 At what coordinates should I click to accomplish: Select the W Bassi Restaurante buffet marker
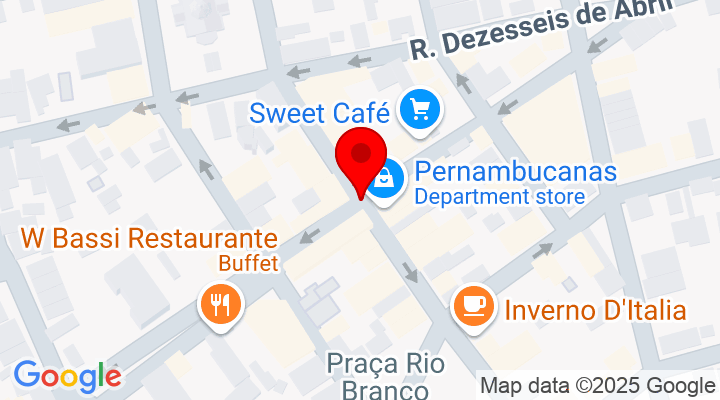click(x=221, y=302)
